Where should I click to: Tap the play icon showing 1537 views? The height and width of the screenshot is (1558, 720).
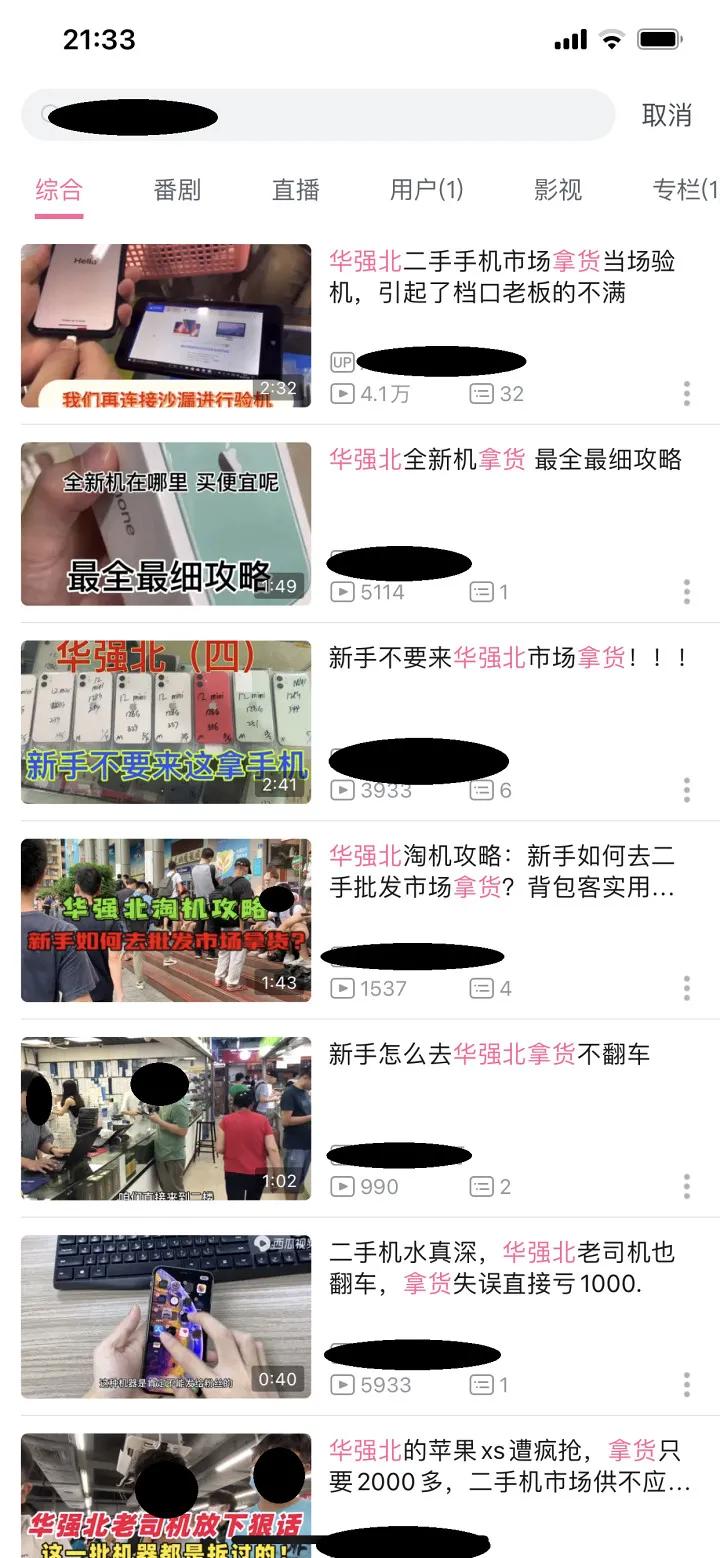pyautogui.click(x=342, y=987)
